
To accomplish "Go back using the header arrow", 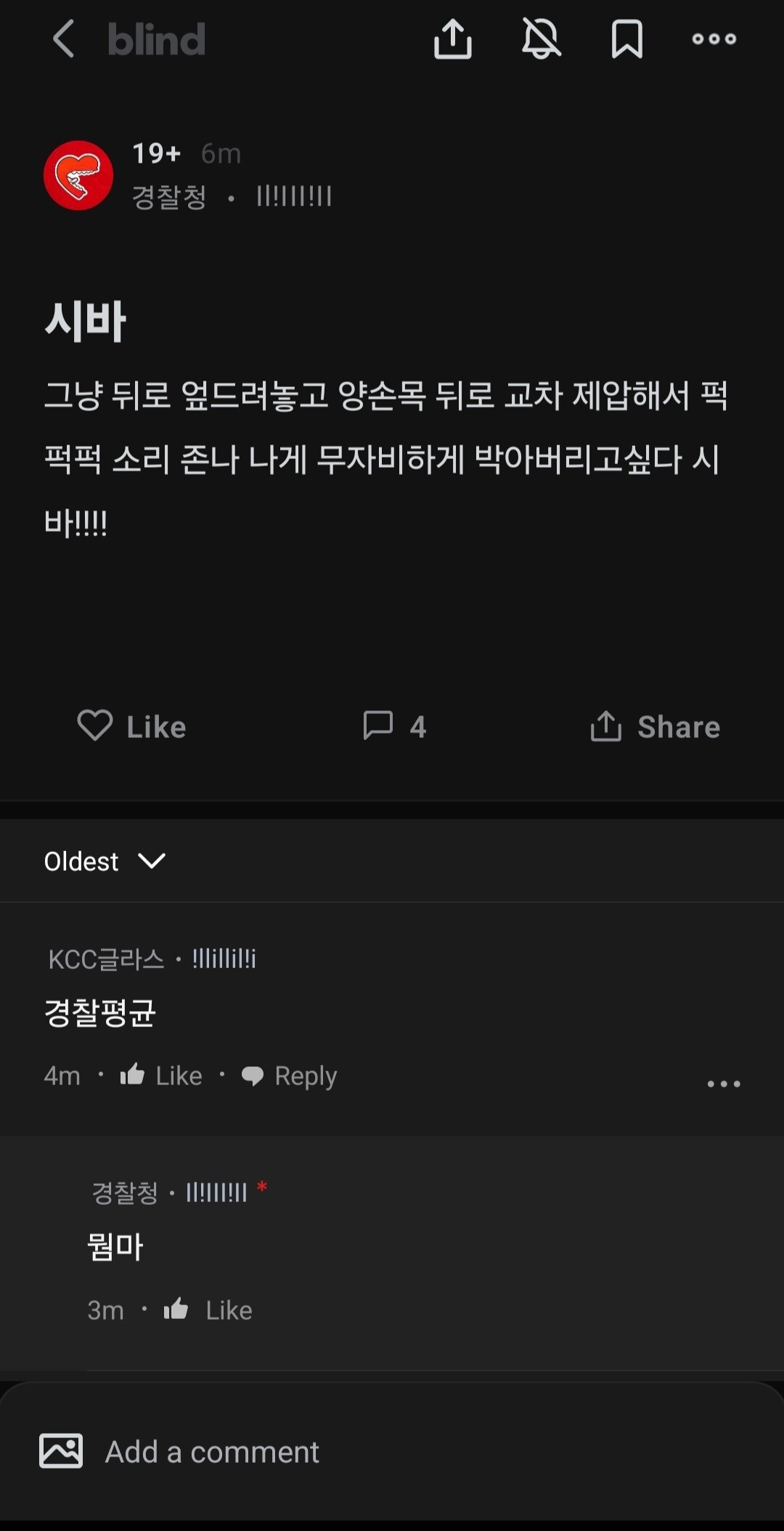I will tap(64, 40).
